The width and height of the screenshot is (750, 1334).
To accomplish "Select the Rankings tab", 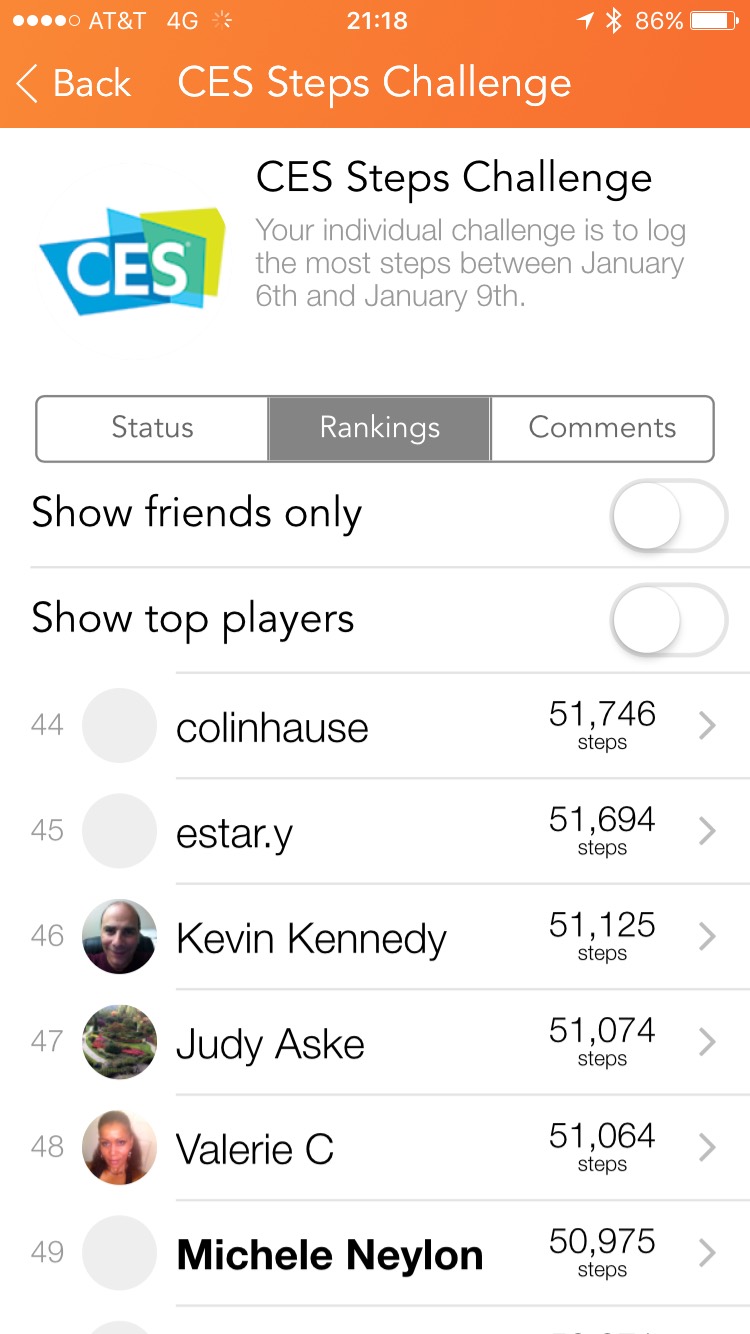I will (x=380, y=428).
